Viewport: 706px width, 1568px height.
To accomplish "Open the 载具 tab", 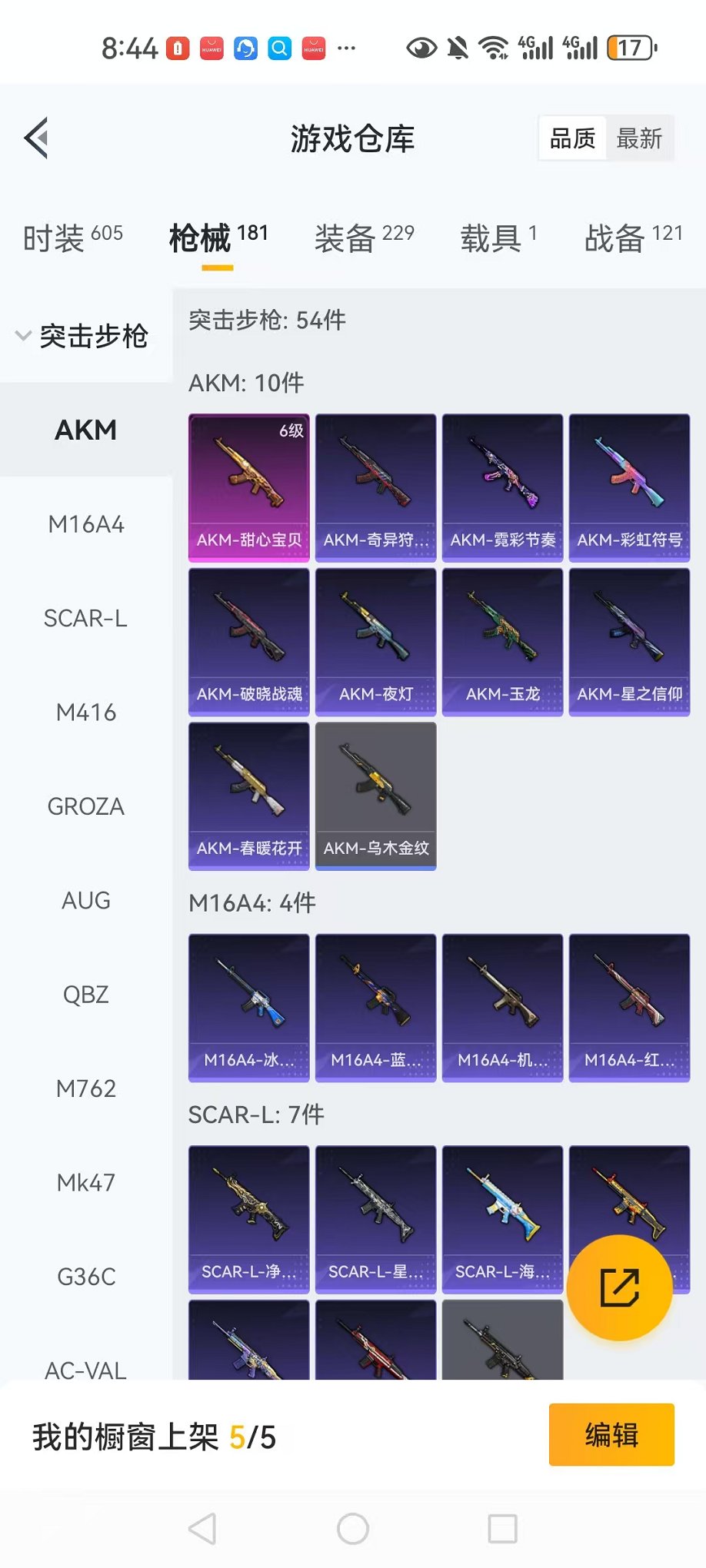I will click(x=498, y=238).
